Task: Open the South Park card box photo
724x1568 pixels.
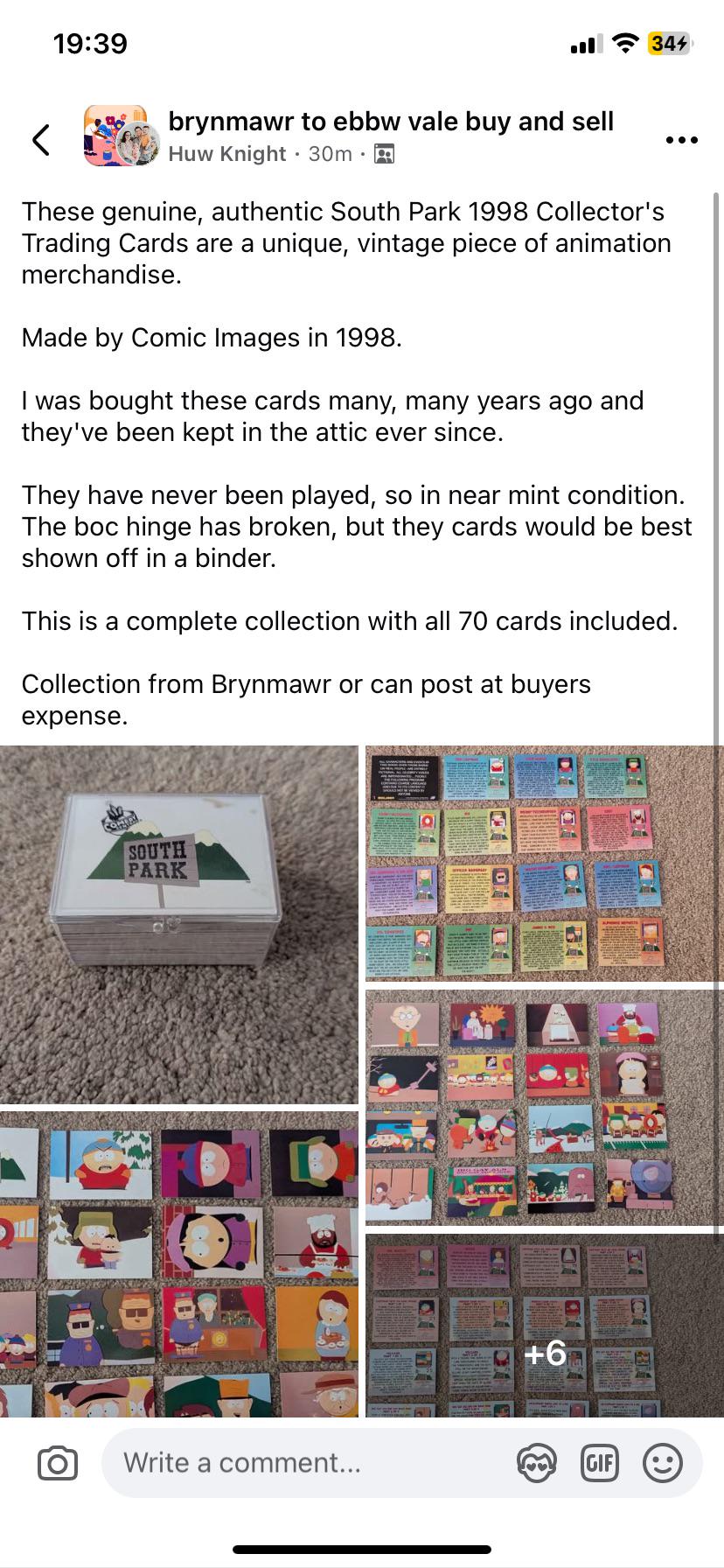Action: [x=178, y=924]
